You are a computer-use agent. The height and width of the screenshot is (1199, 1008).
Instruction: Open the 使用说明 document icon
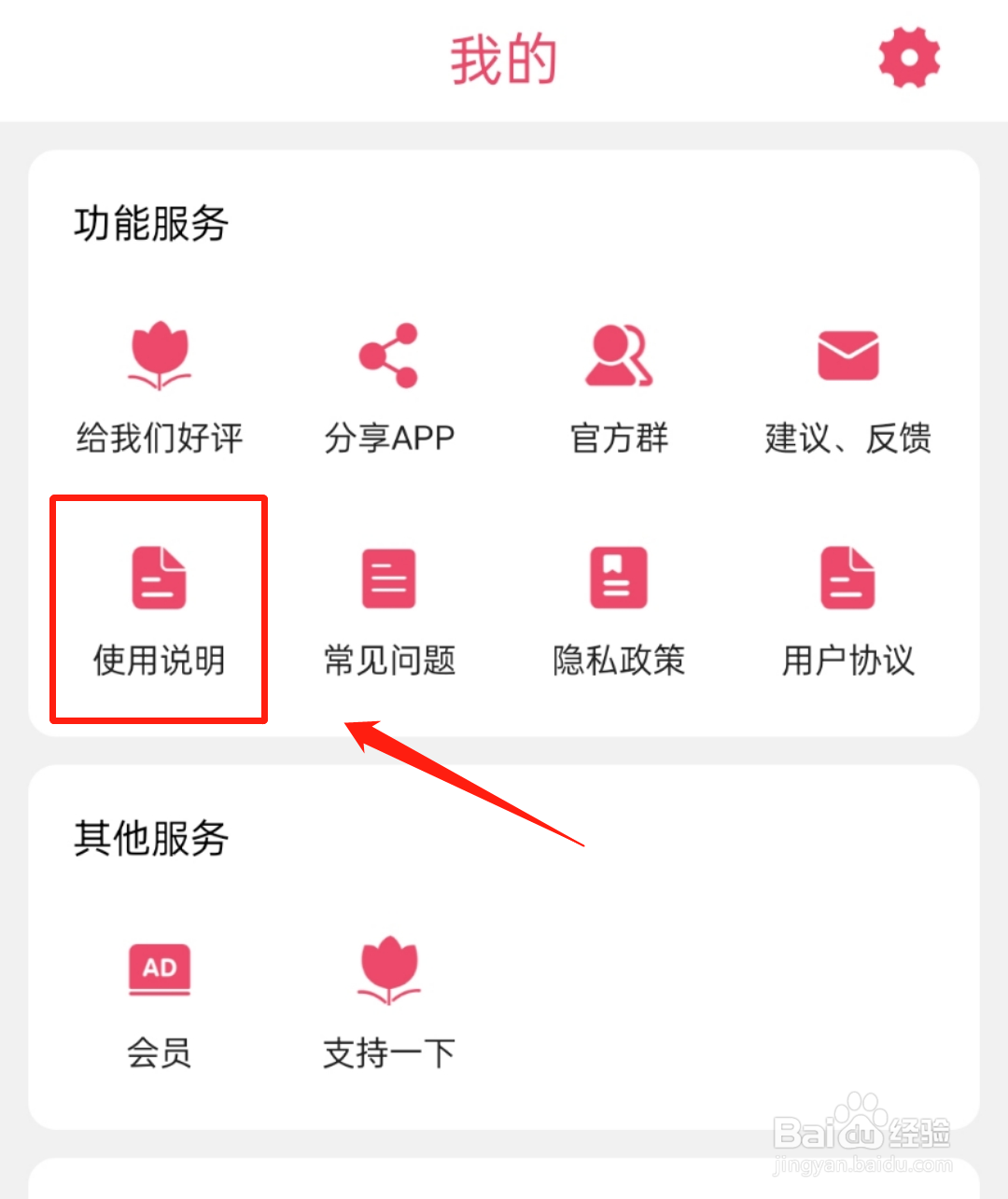tap(159, 577)
